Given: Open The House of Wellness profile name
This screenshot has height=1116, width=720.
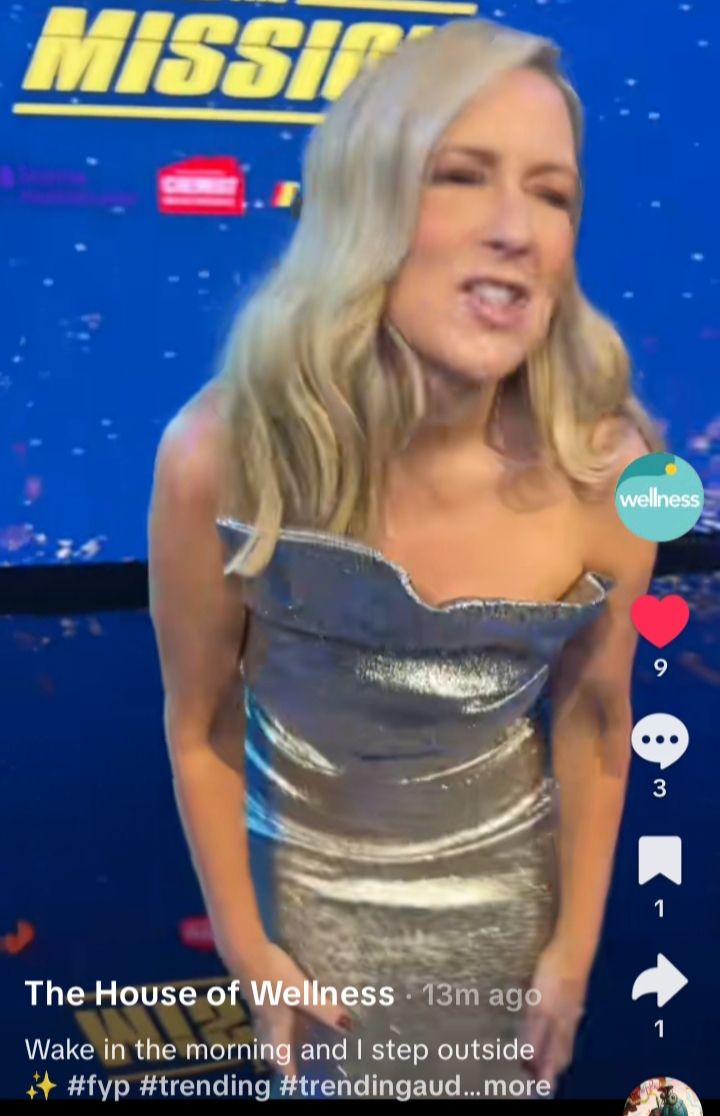Looking at the screenshot, I should tap(209, 993).
